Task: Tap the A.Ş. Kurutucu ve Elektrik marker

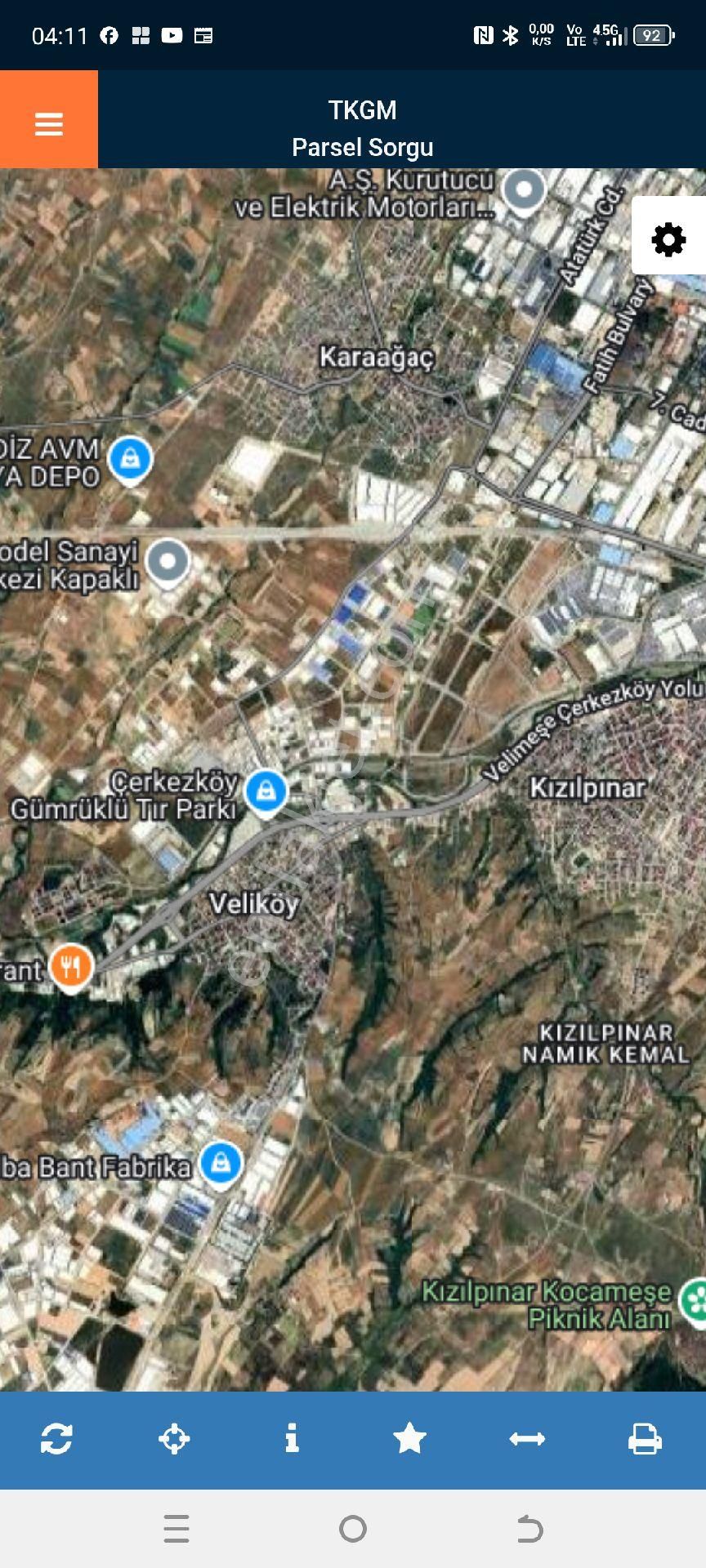Action: pyautogui.click(x=525, y=188)
